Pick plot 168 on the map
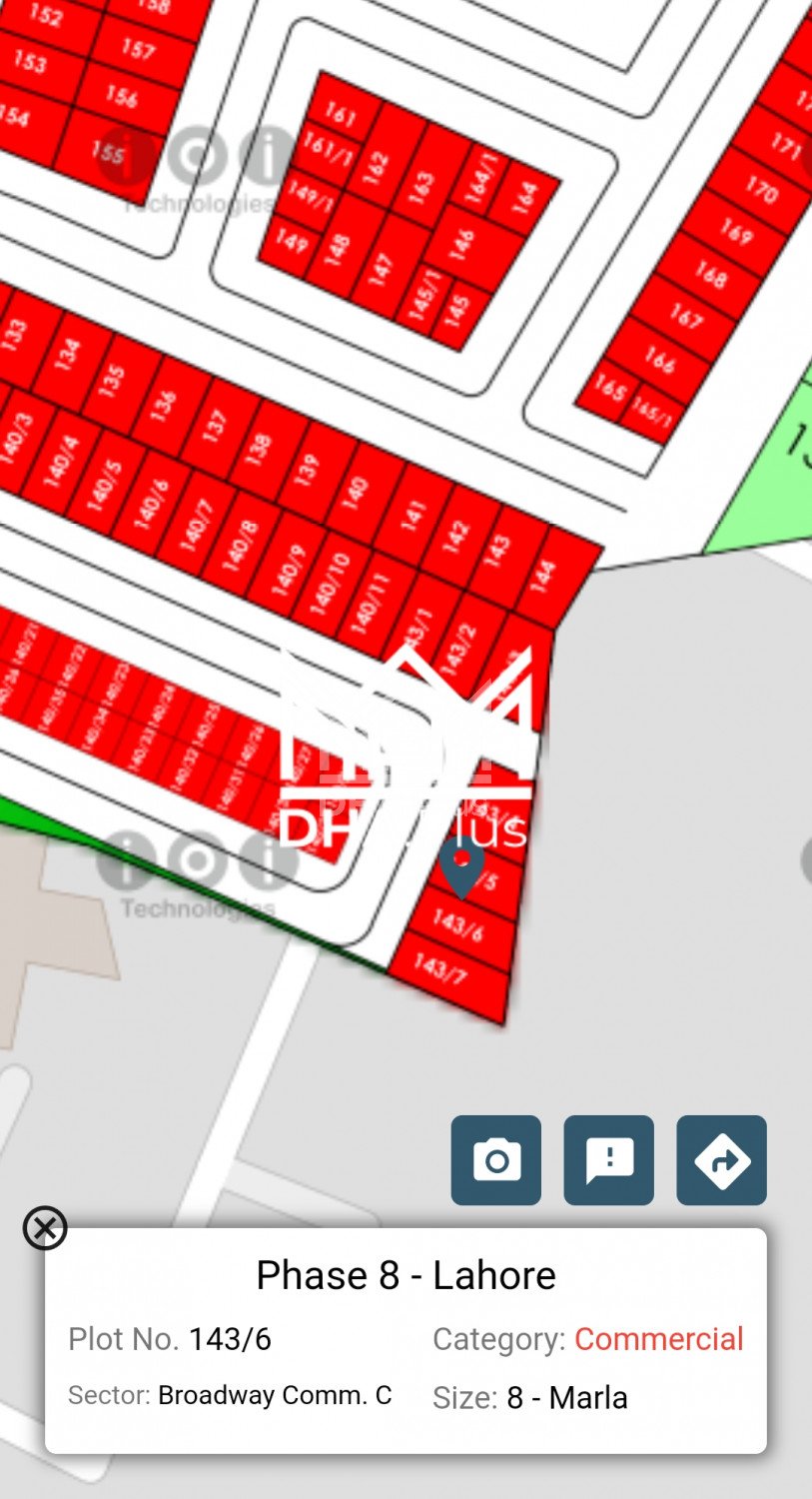This screenshot has height=1499, width=812. pyautogui.click(x=710, y=273)
